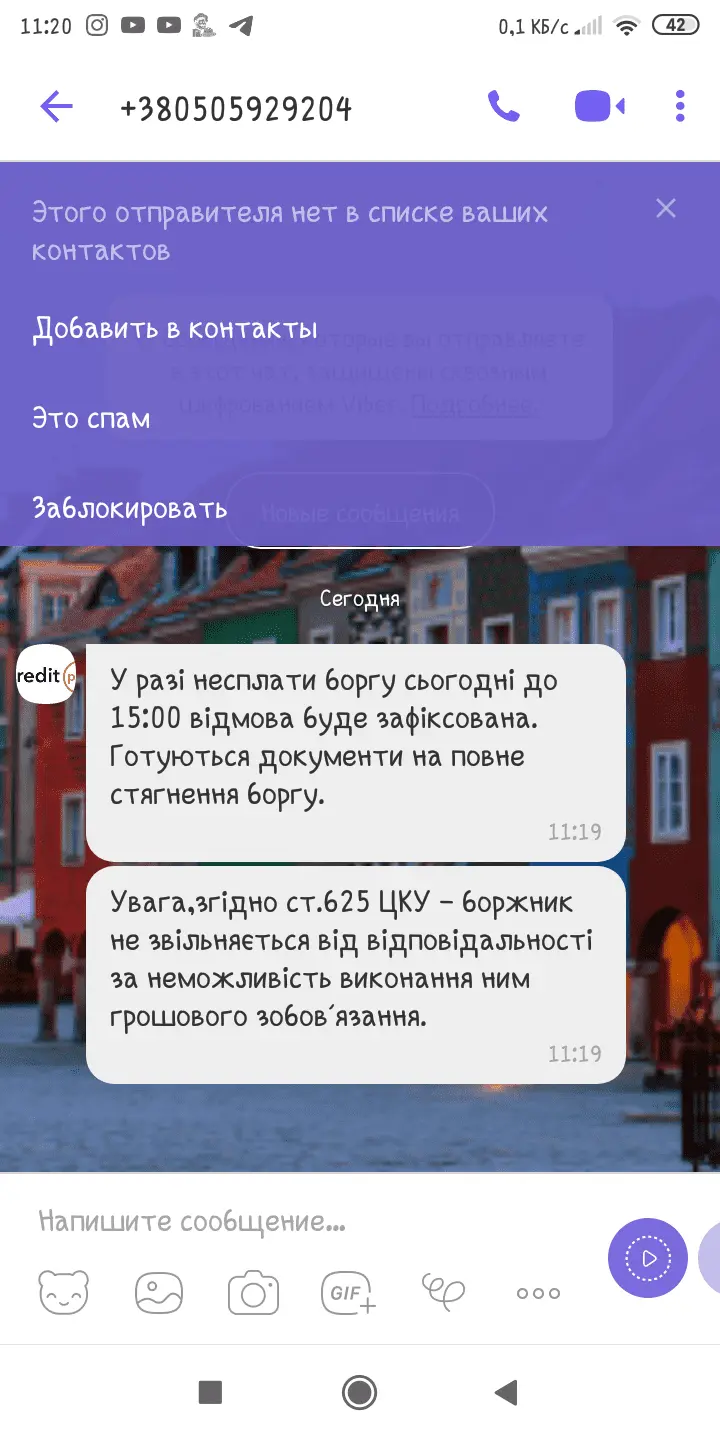Go to the home screen
This screenshot has width=720, height=1440.
coord(359,1392)
